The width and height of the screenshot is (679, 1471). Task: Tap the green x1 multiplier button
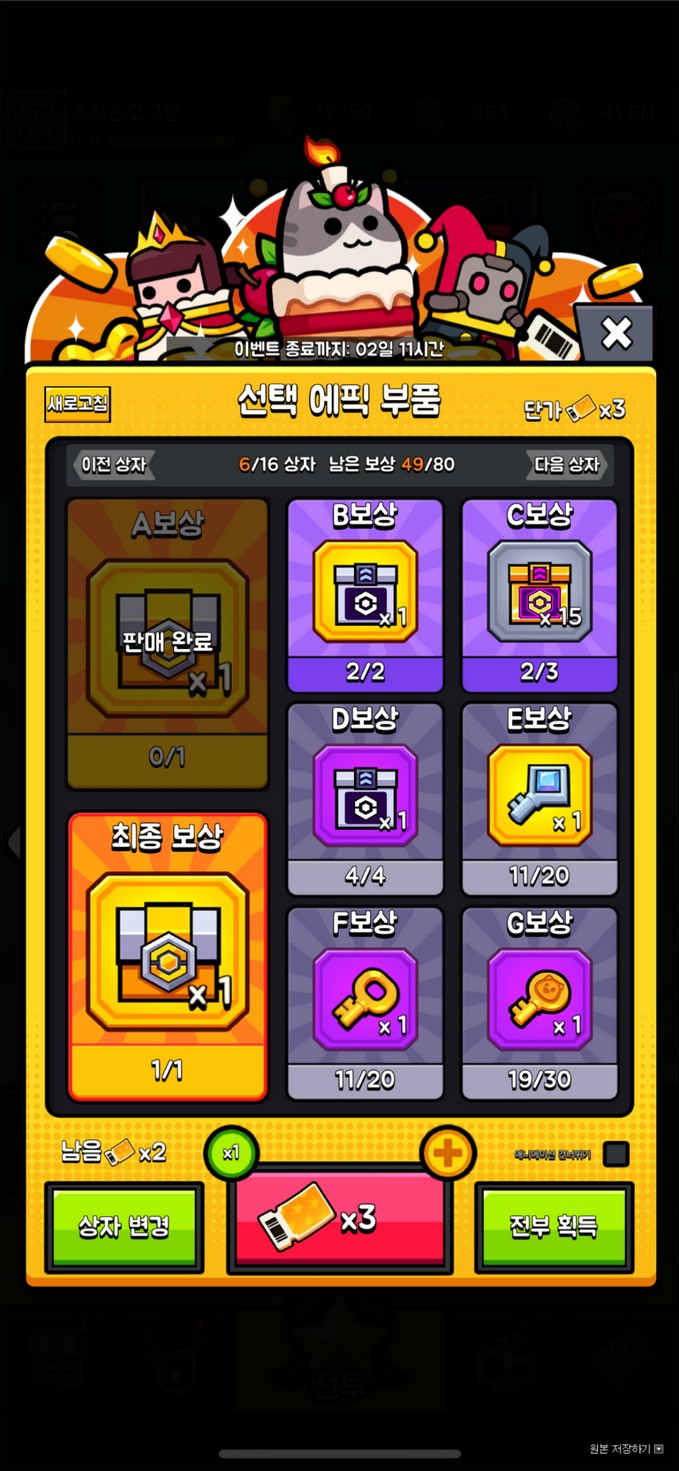[x=231, y=1153]
